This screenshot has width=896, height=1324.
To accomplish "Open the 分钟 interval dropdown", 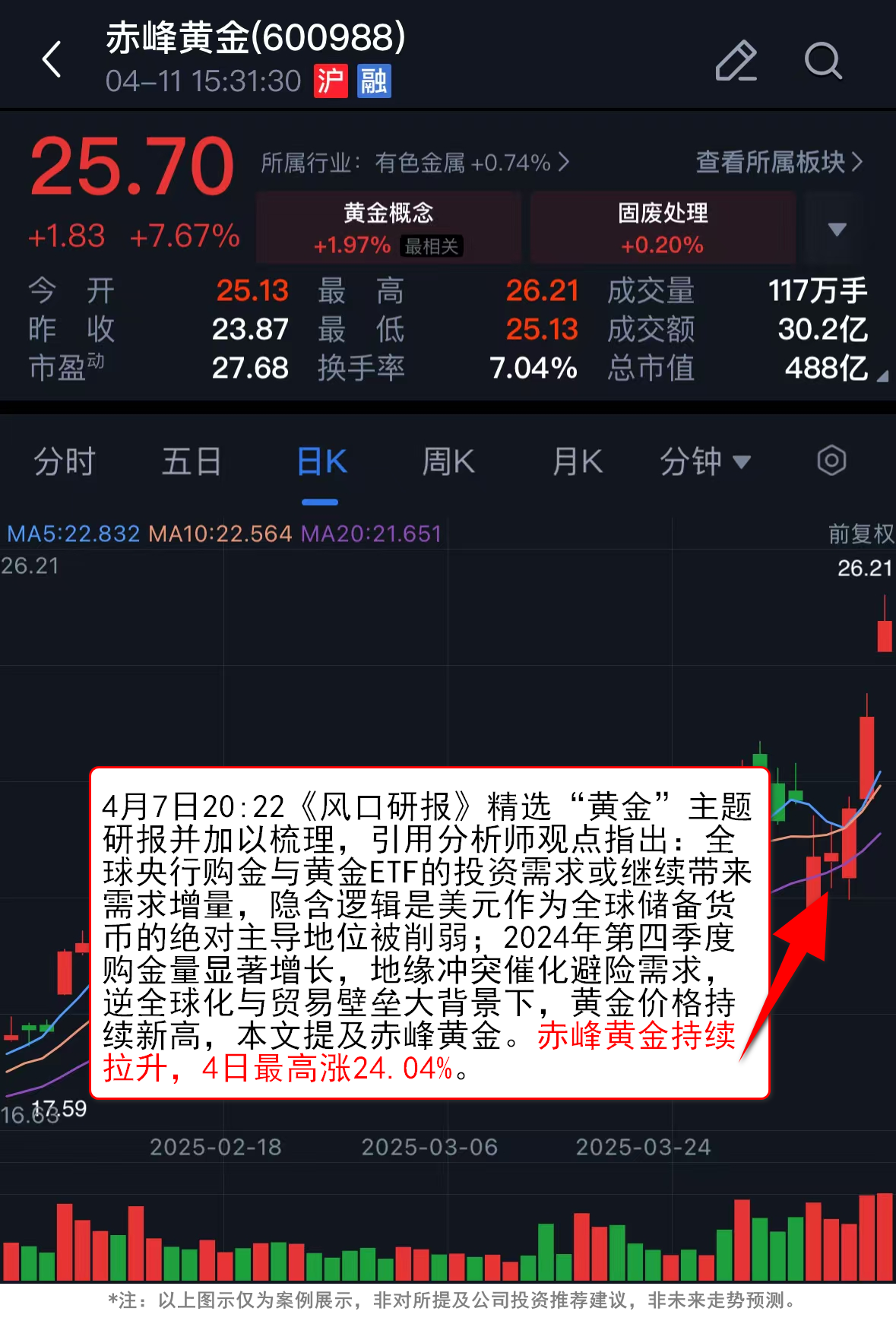I will 704,461.
